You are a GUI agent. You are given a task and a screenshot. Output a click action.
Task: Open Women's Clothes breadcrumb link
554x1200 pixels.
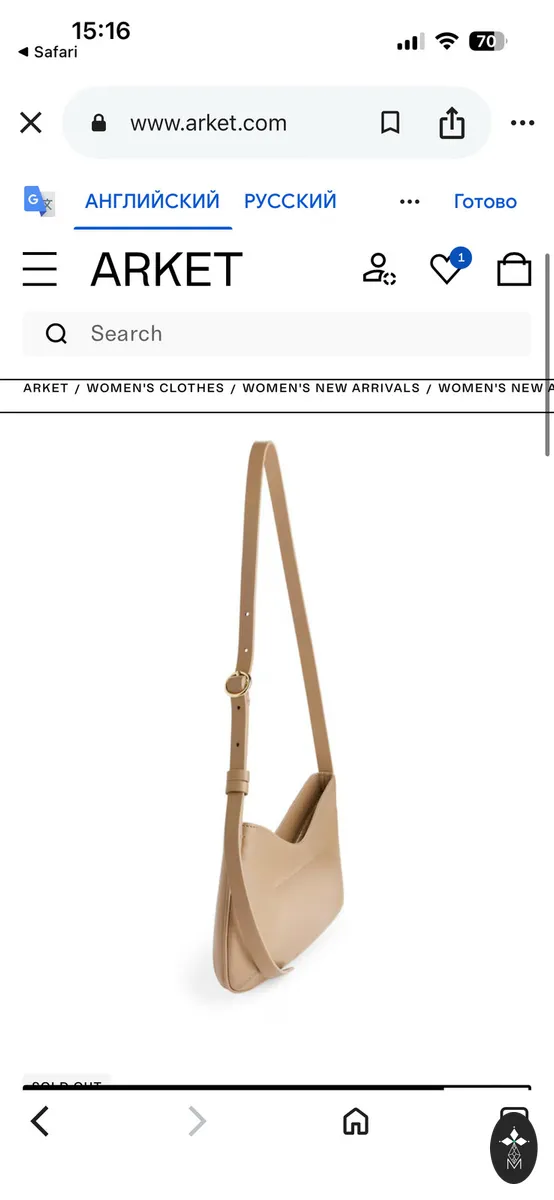155,388
